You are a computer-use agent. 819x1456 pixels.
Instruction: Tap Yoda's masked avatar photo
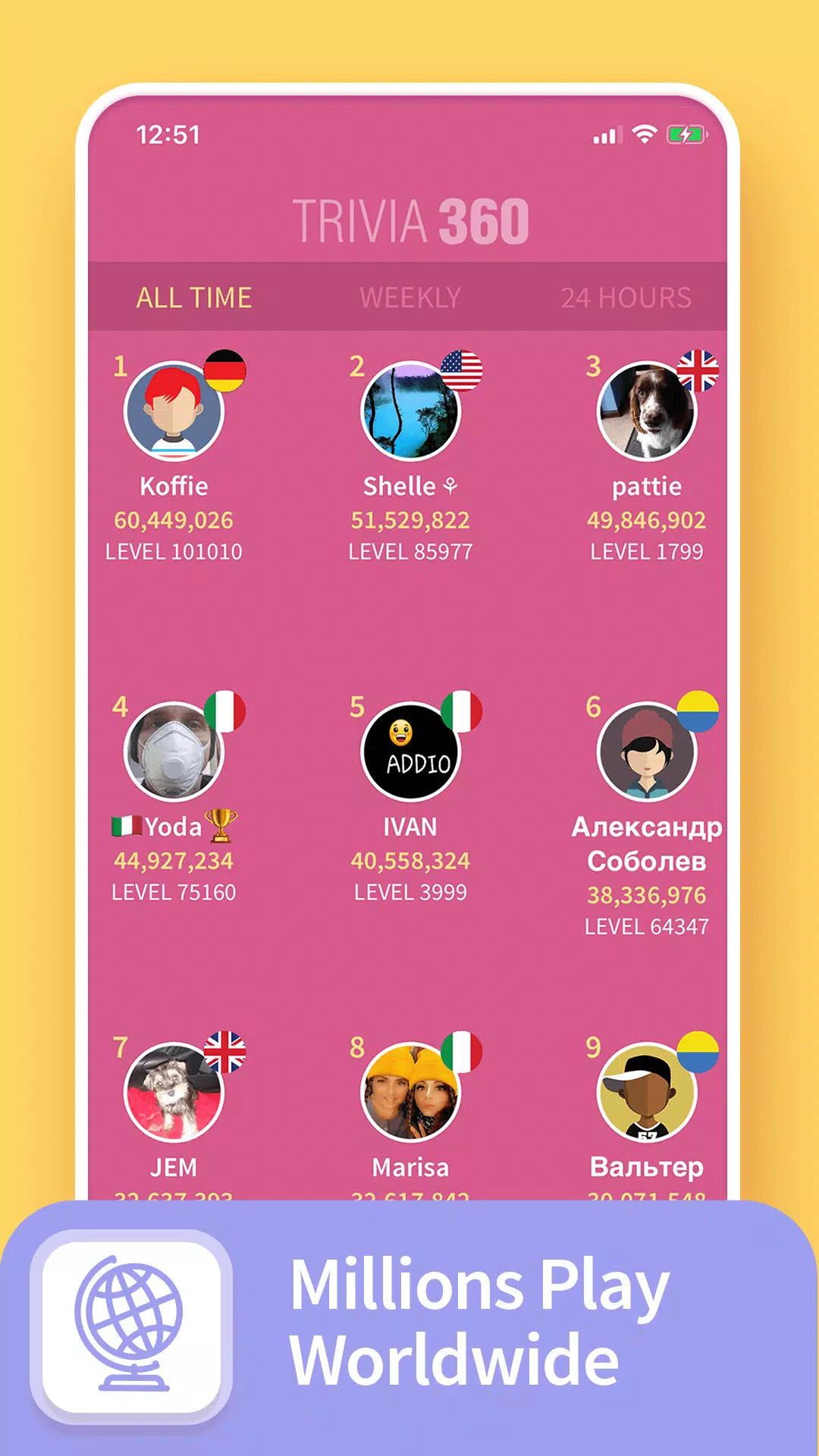tap(173, 752)
